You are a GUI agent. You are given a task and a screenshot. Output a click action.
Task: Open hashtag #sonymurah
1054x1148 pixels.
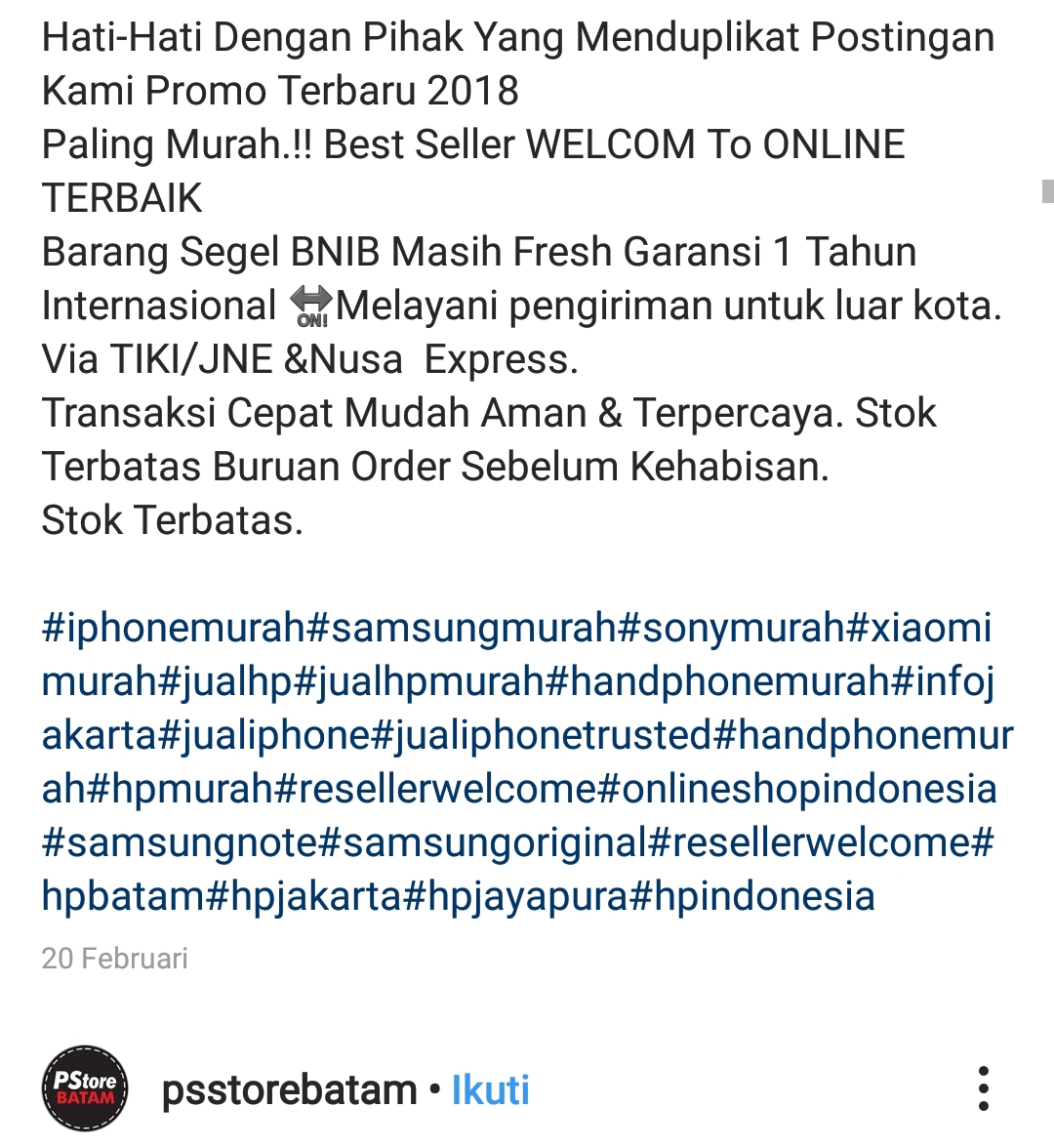click(730, 628)
